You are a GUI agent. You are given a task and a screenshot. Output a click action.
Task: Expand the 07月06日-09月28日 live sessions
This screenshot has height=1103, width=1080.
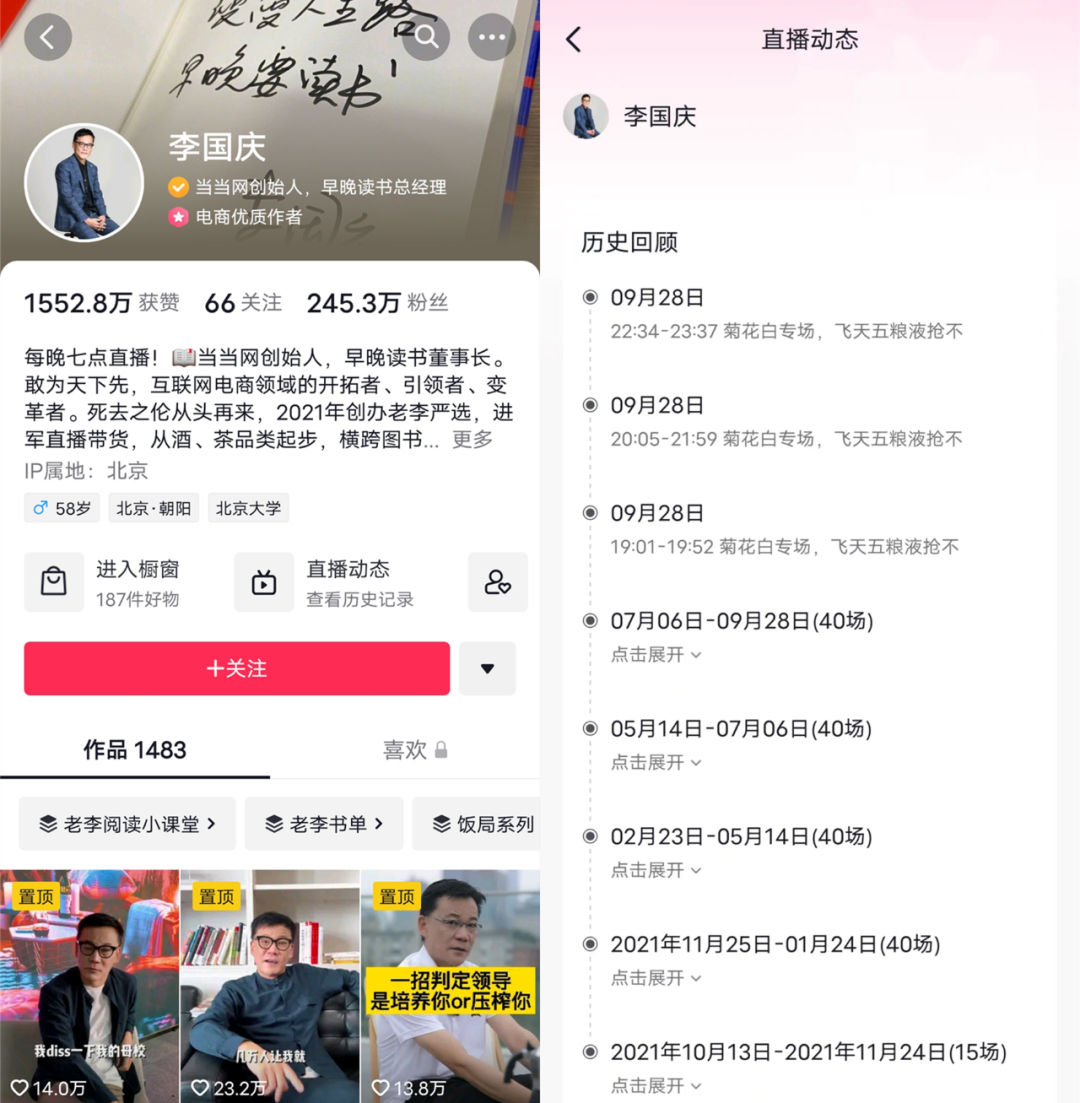click(x=656, y=654)
